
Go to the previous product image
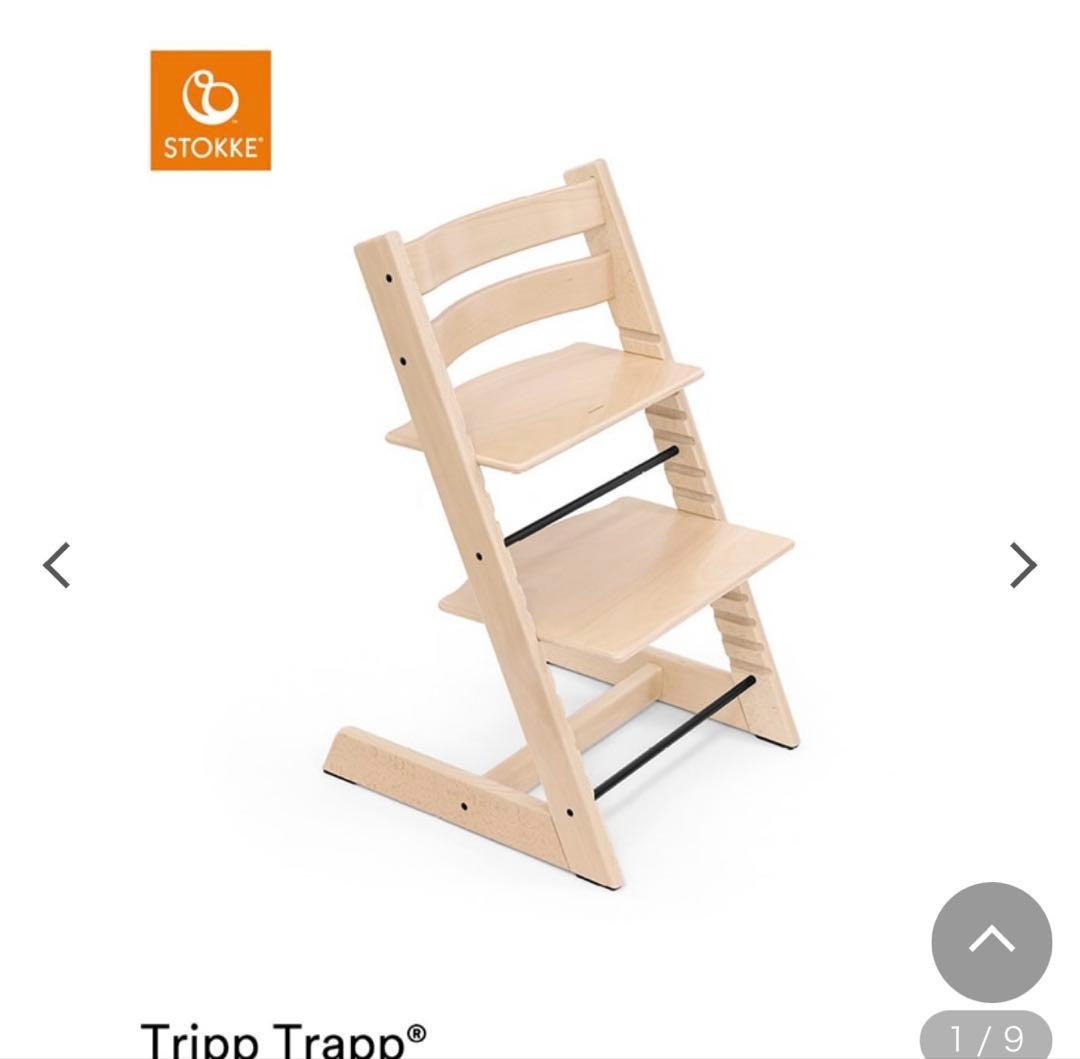point(57,565)
